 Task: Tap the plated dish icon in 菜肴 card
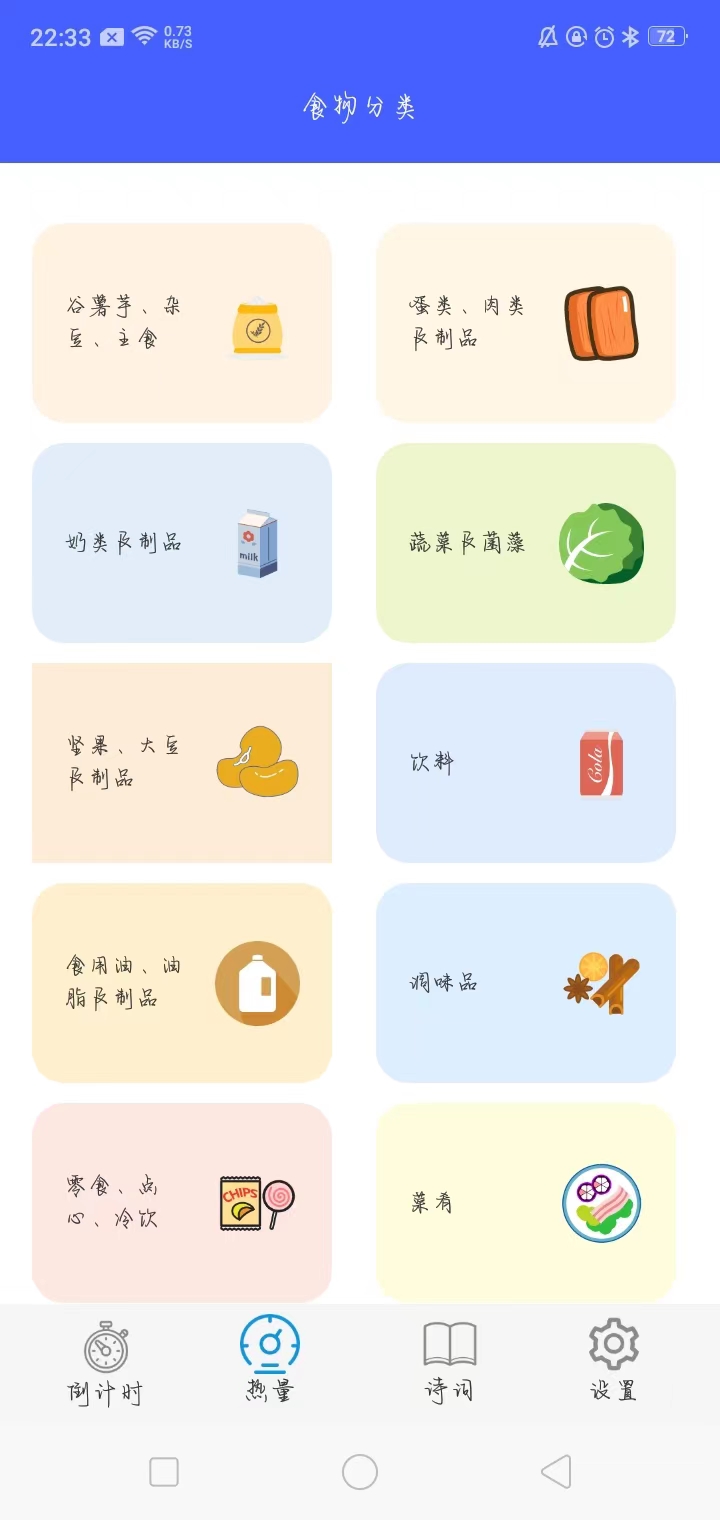tap(601, 1203)
